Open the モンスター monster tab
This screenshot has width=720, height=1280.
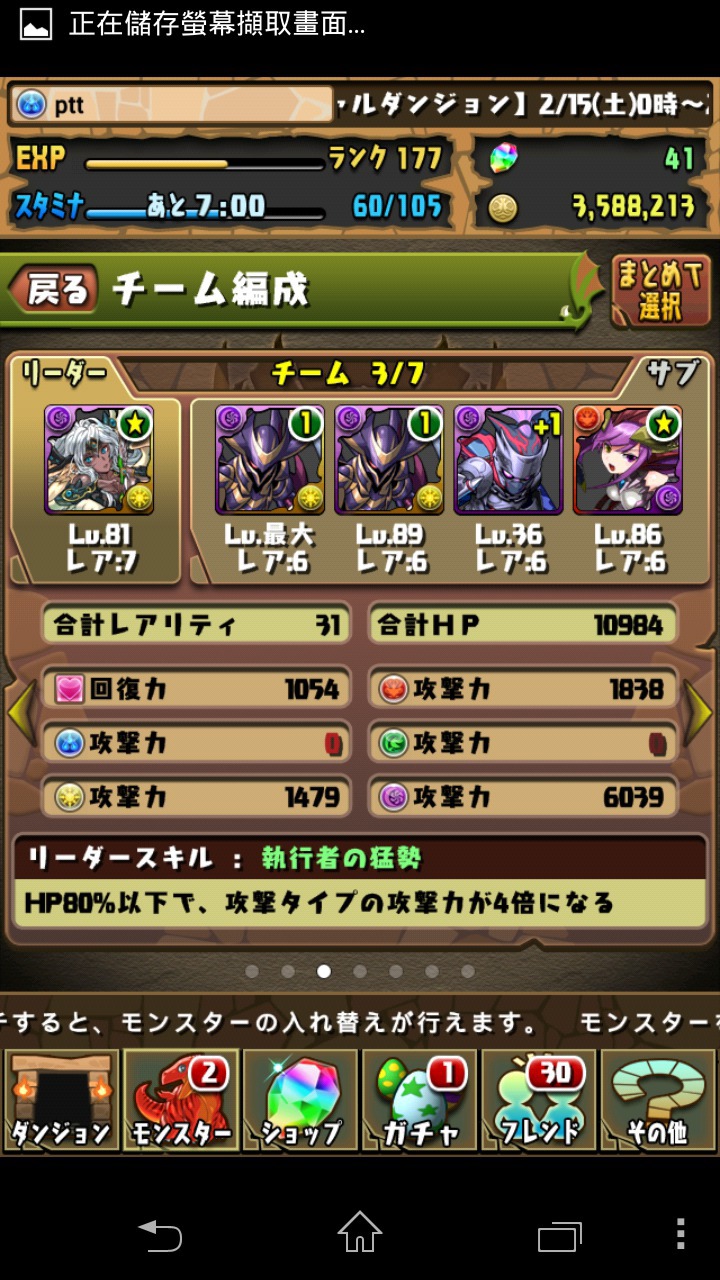click(180, 1100)
